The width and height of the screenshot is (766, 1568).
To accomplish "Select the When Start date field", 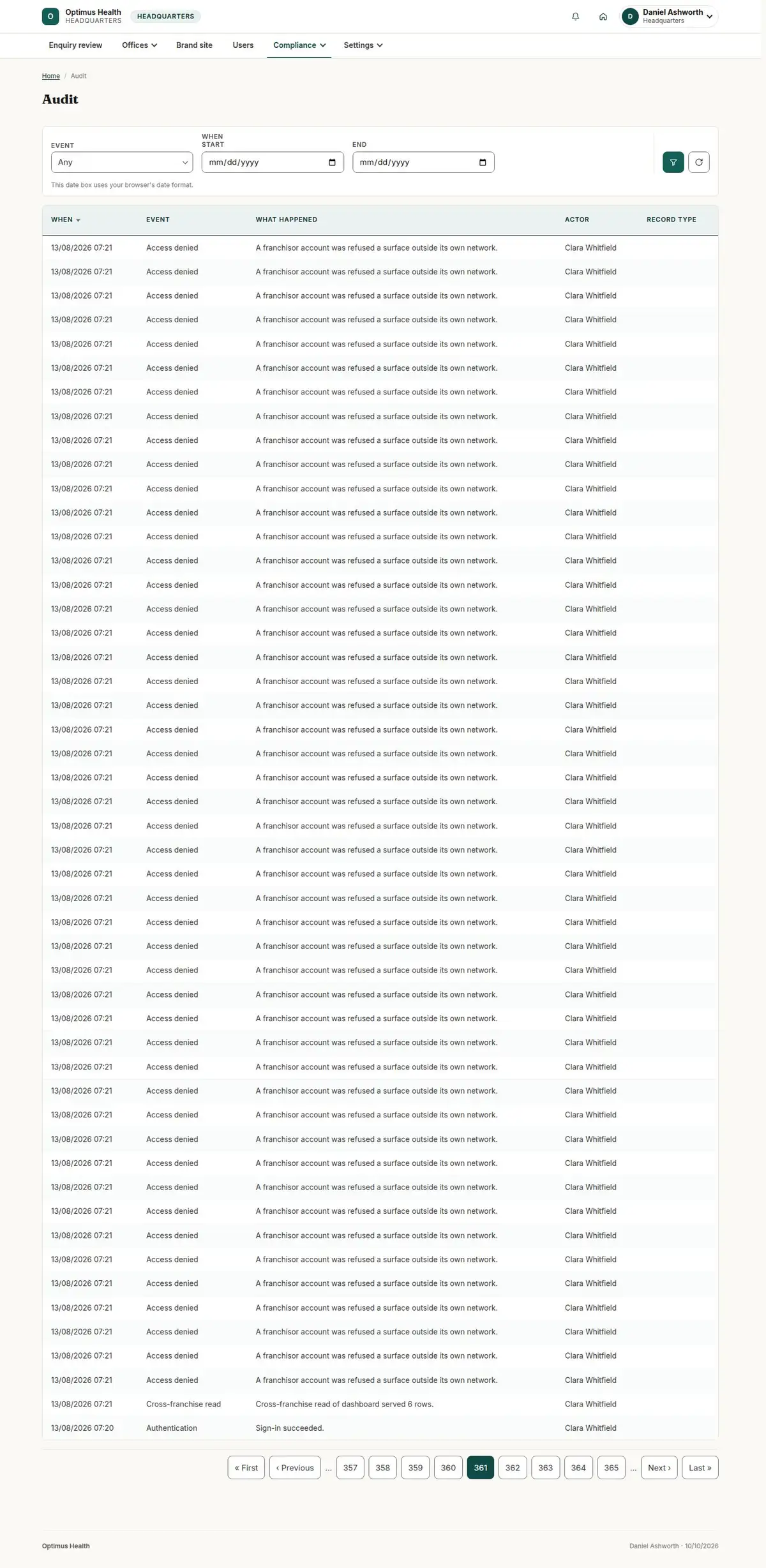I will click(x=273, y=162).
